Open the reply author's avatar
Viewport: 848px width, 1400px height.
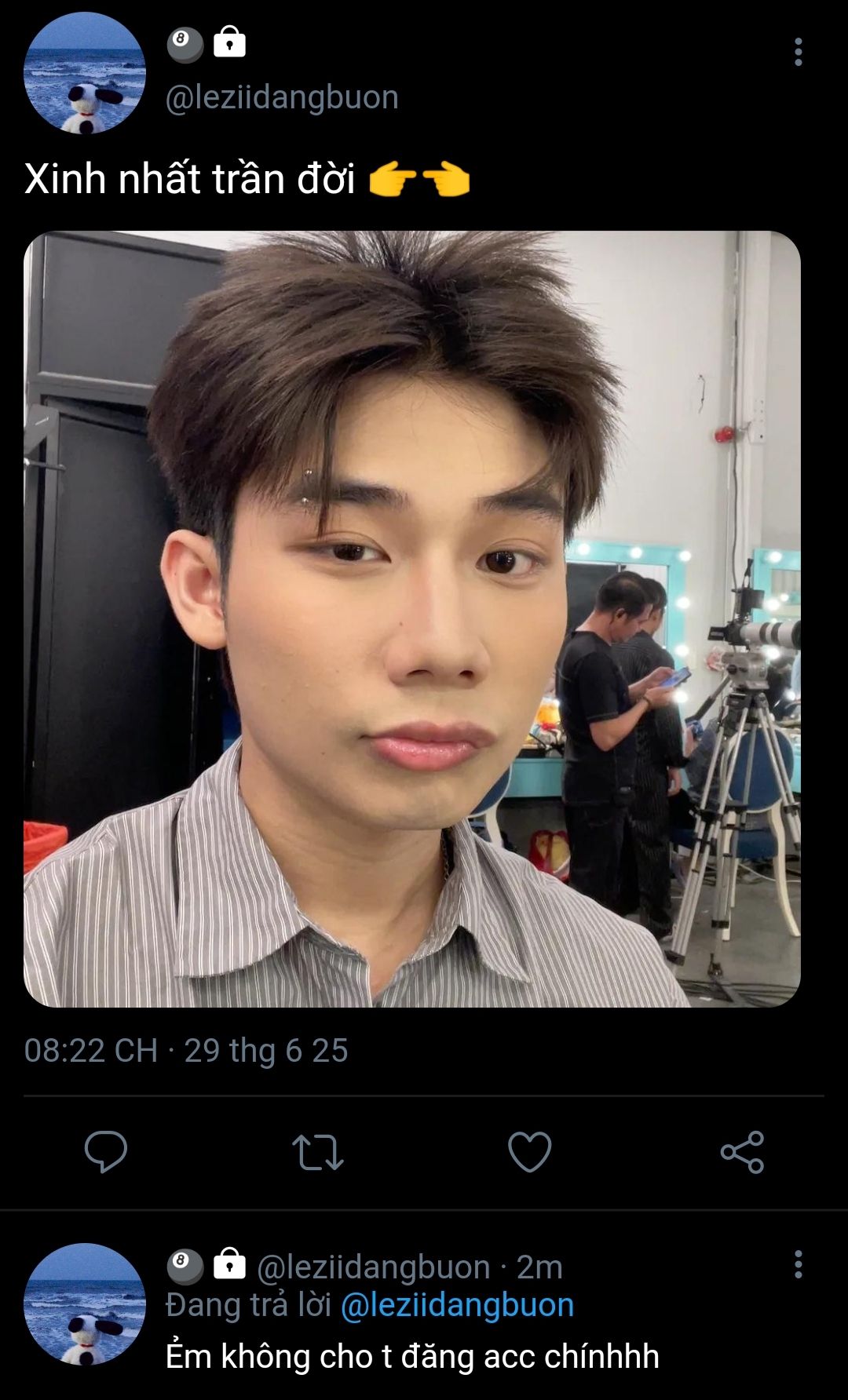(x=85, y=1304)
